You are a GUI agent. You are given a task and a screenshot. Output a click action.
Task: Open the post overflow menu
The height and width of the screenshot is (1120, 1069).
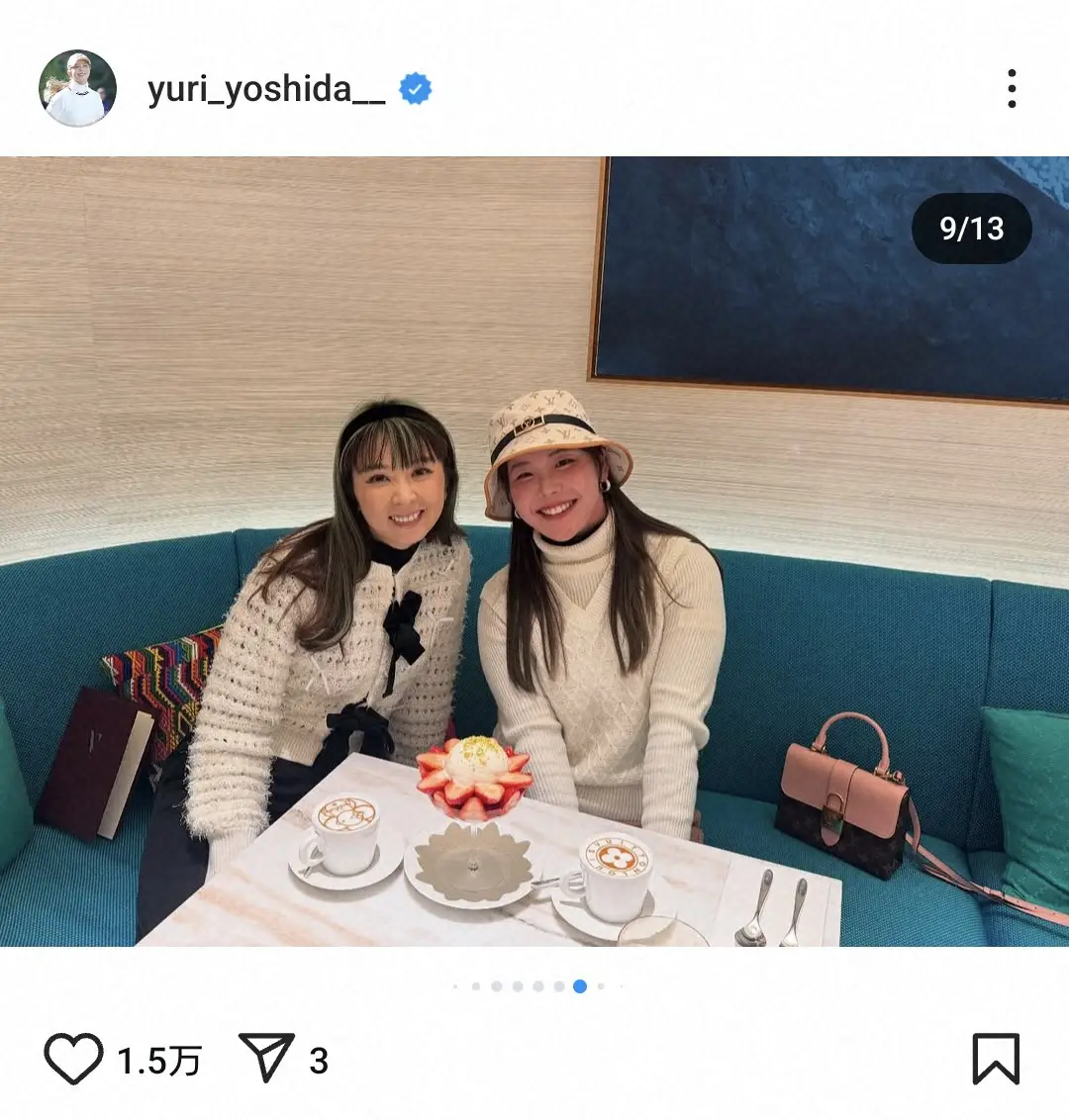1011,89
